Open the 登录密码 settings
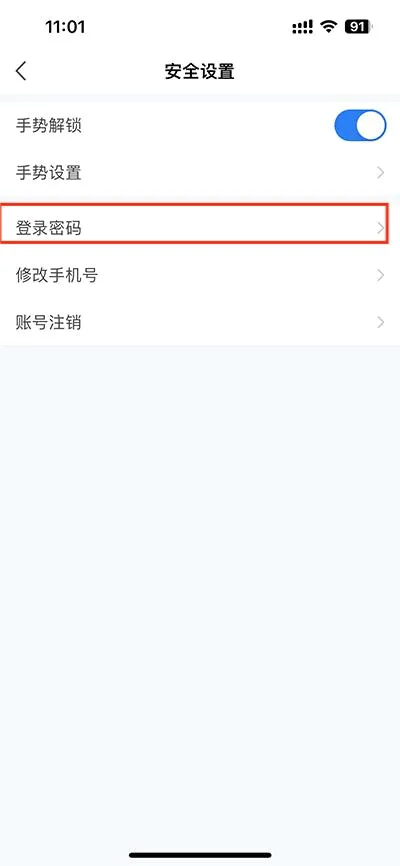 [x=200, y=228]
